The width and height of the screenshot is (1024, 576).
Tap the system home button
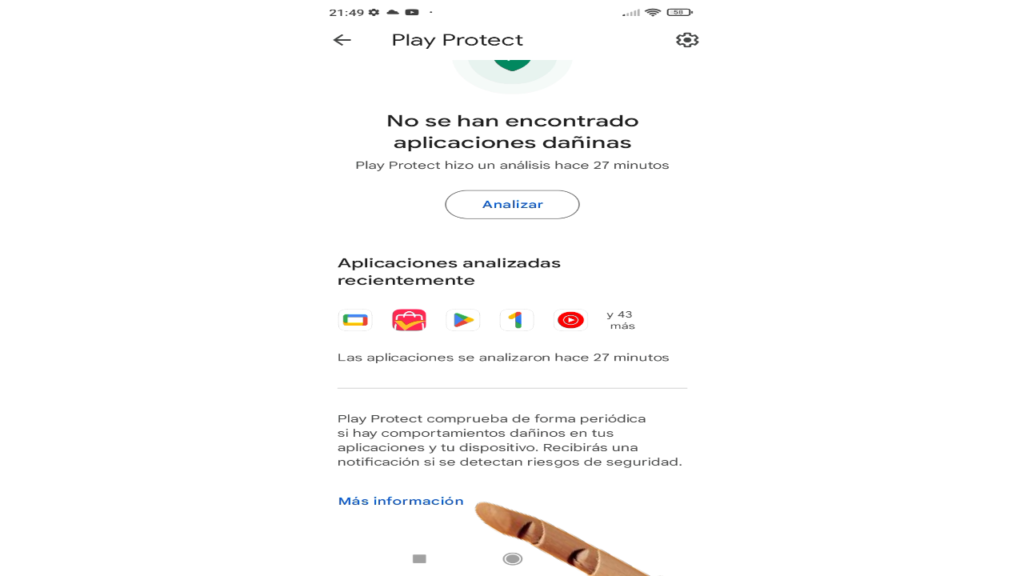point(512,559)
